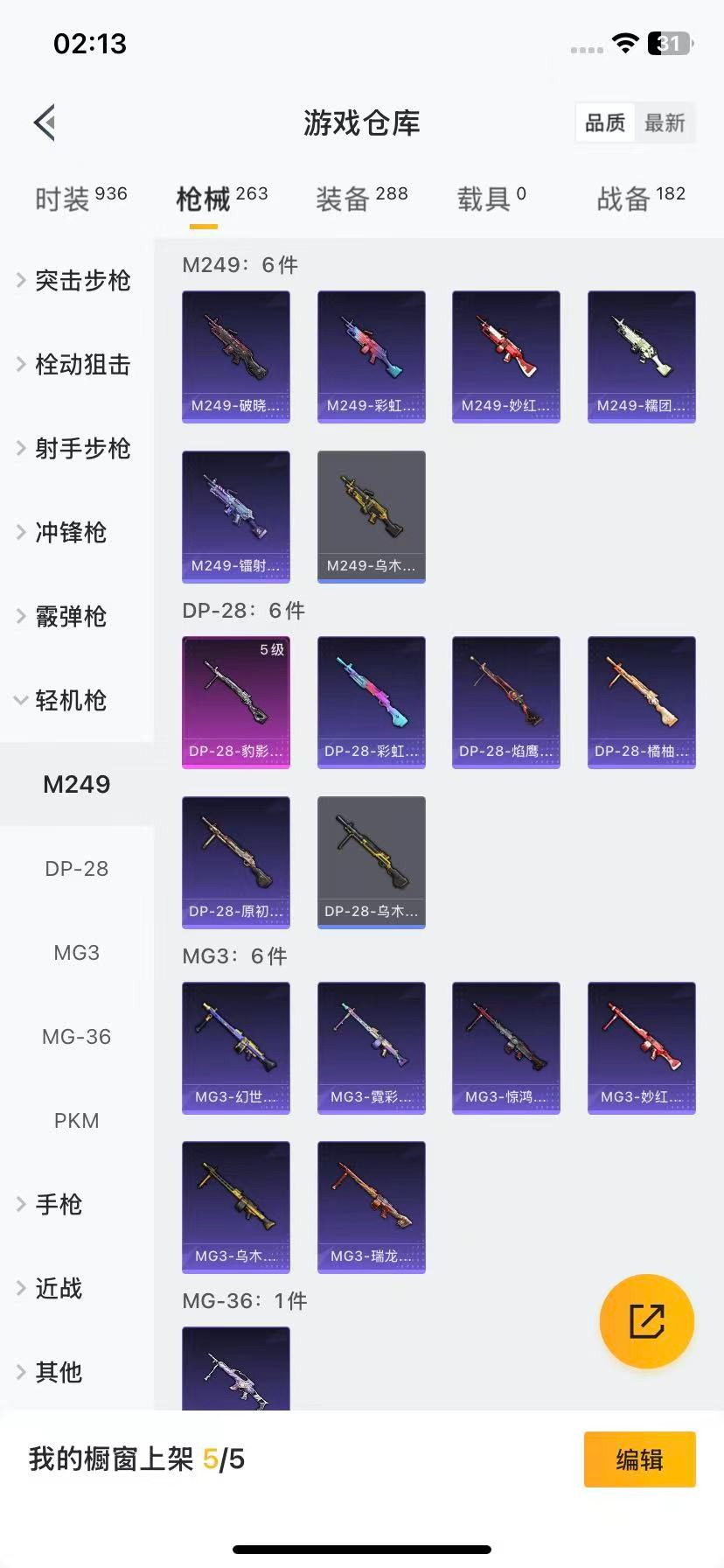The width and height of the screenshot is (724, 1568).
Task: Expand the 突击步枪 assault rifle category
Action: coord(81,281)
